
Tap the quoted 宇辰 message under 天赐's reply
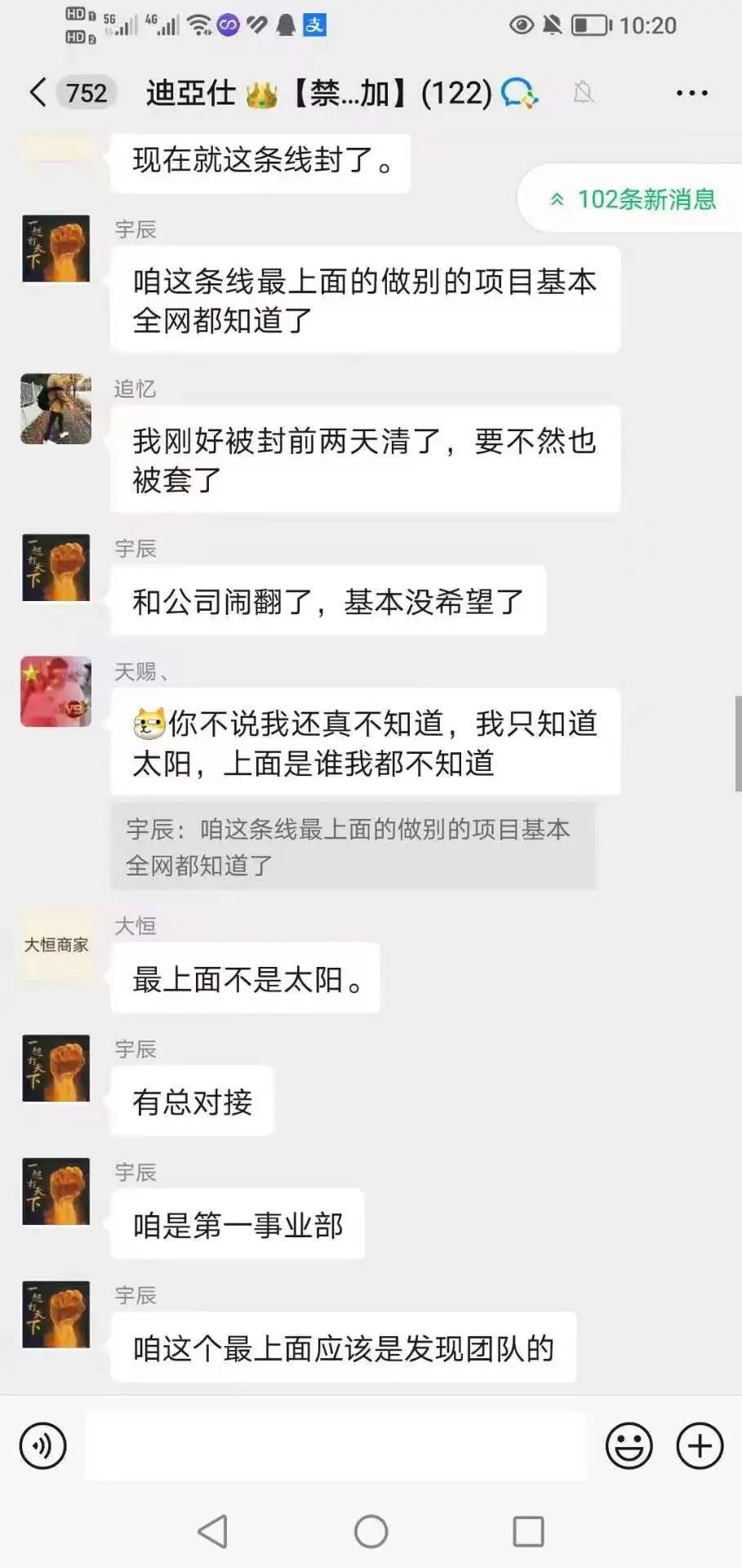coord(352,847)
